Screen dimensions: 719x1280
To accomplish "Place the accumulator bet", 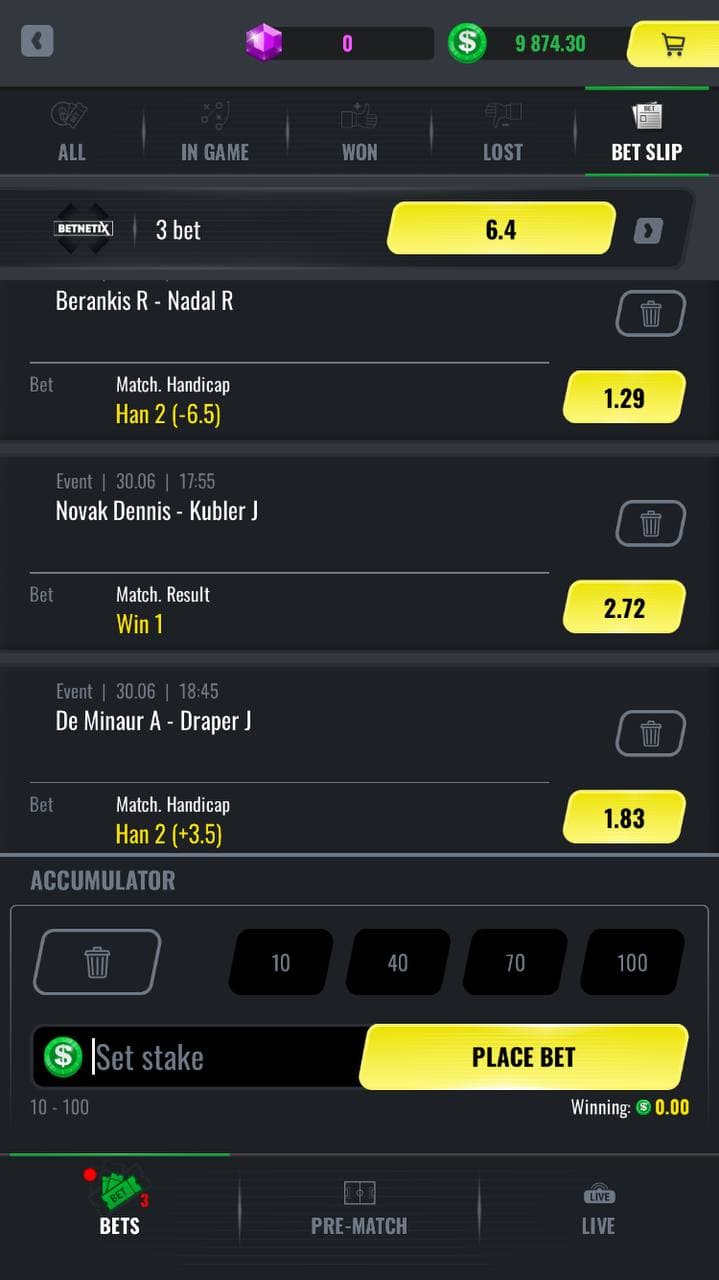I will [523, 1057].
